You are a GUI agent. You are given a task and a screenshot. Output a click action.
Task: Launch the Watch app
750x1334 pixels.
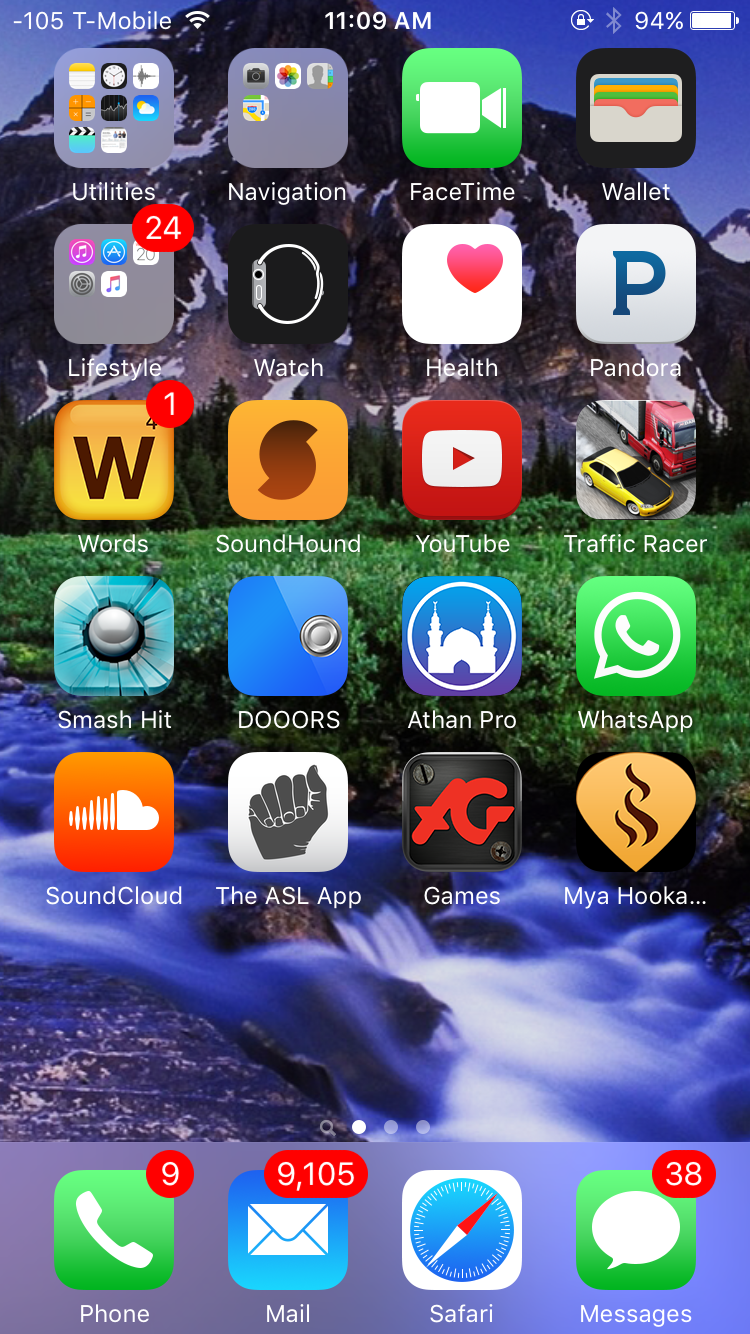[288, 284]
